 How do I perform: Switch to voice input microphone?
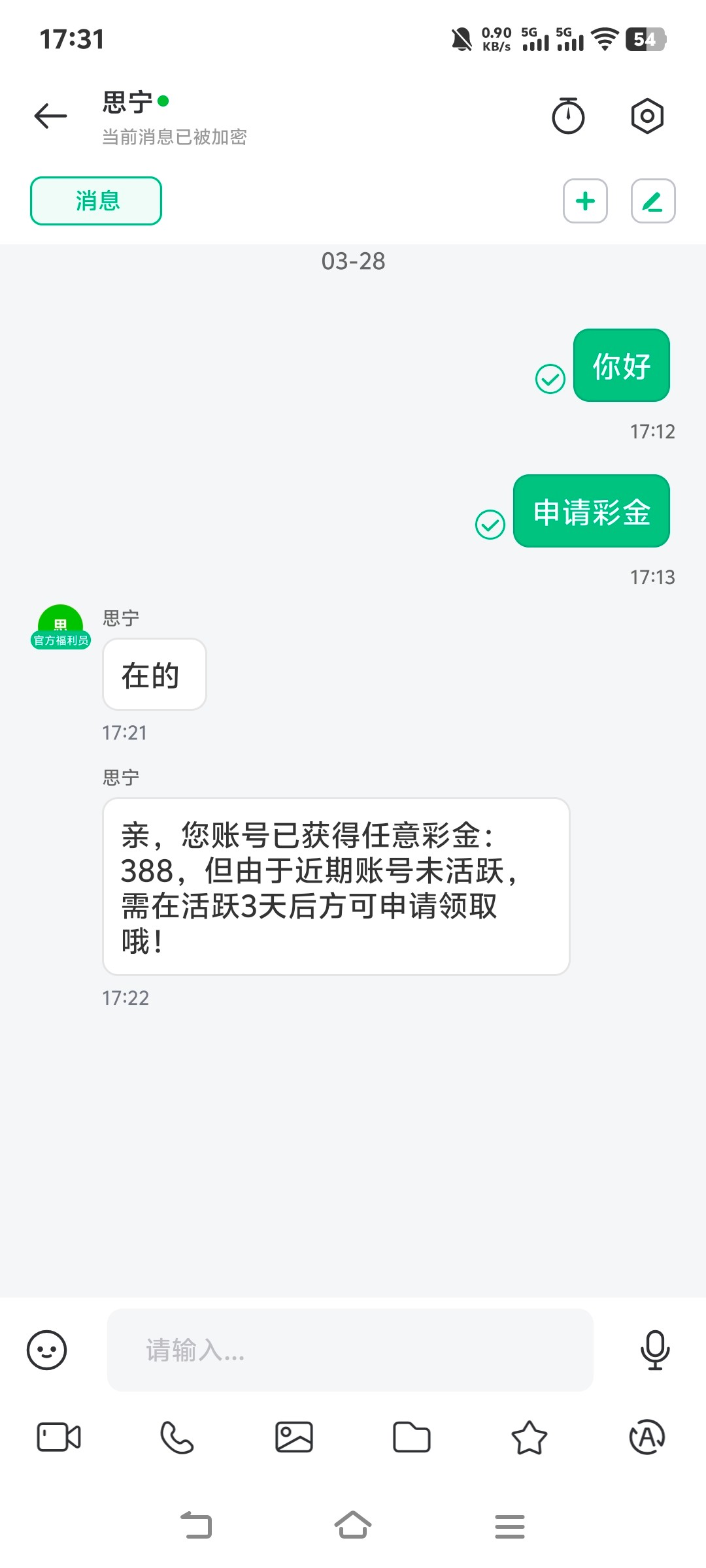point(655,1350)
